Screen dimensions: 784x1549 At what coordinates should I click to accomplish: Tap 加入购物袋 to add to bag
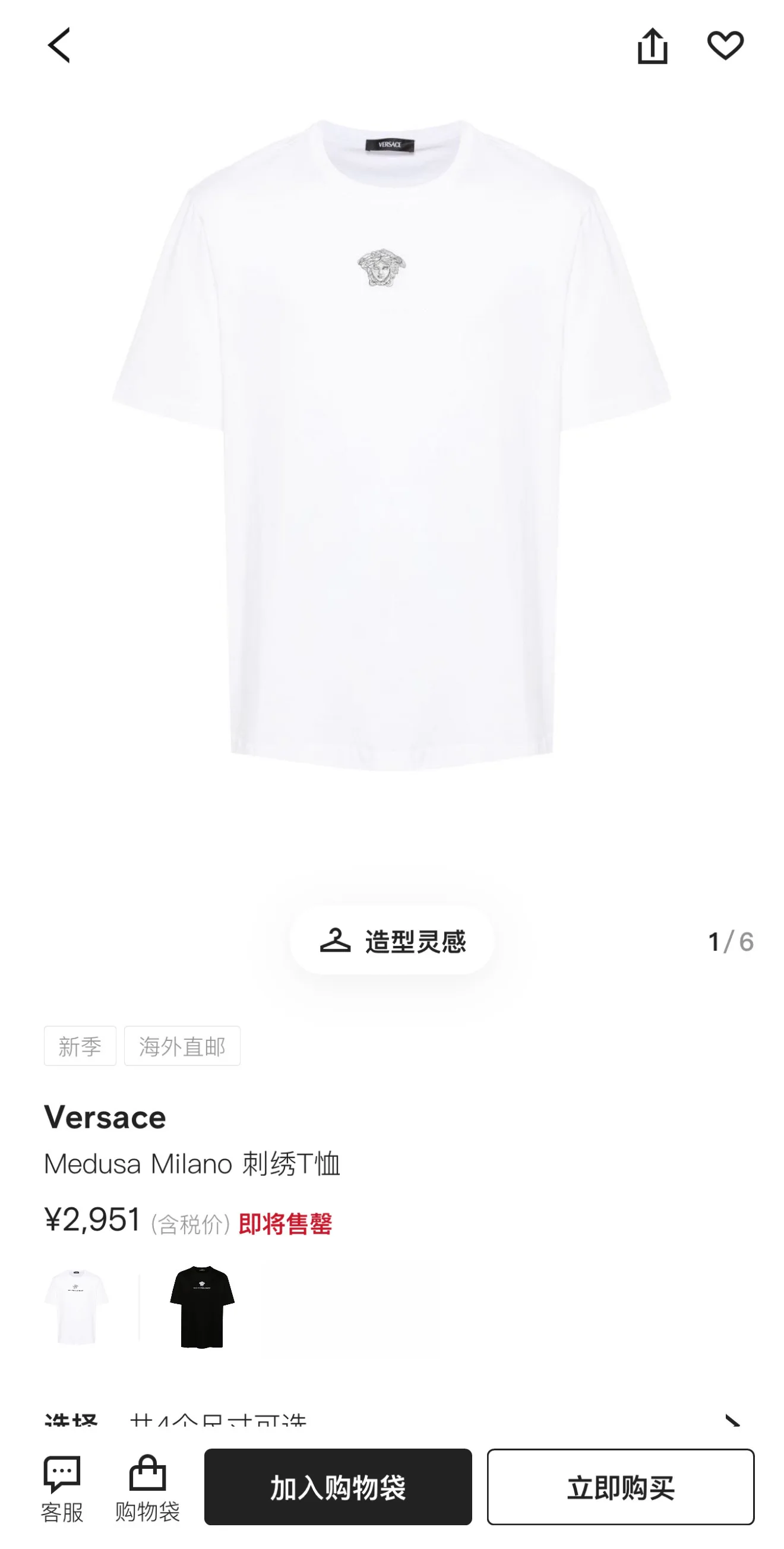tap(338, 1487)
